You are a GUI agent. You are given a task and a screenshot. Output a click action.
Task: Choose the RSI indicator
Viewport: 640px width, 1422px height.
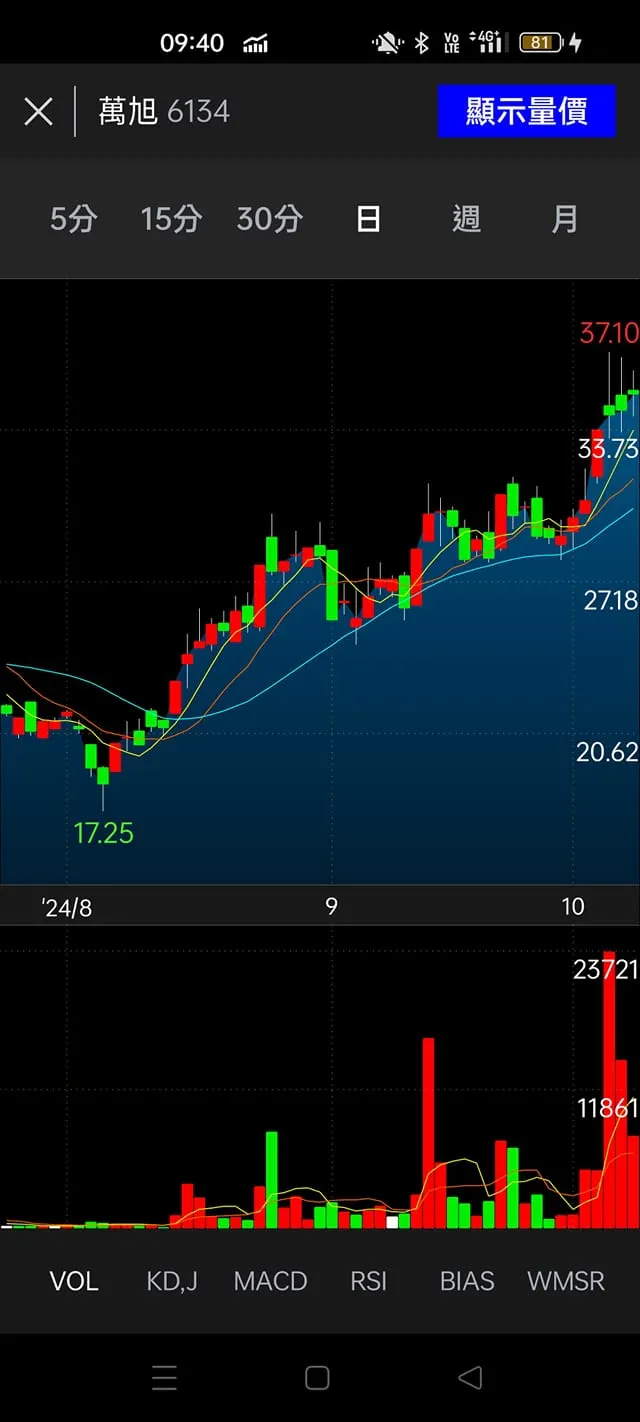coord(368,1281)
